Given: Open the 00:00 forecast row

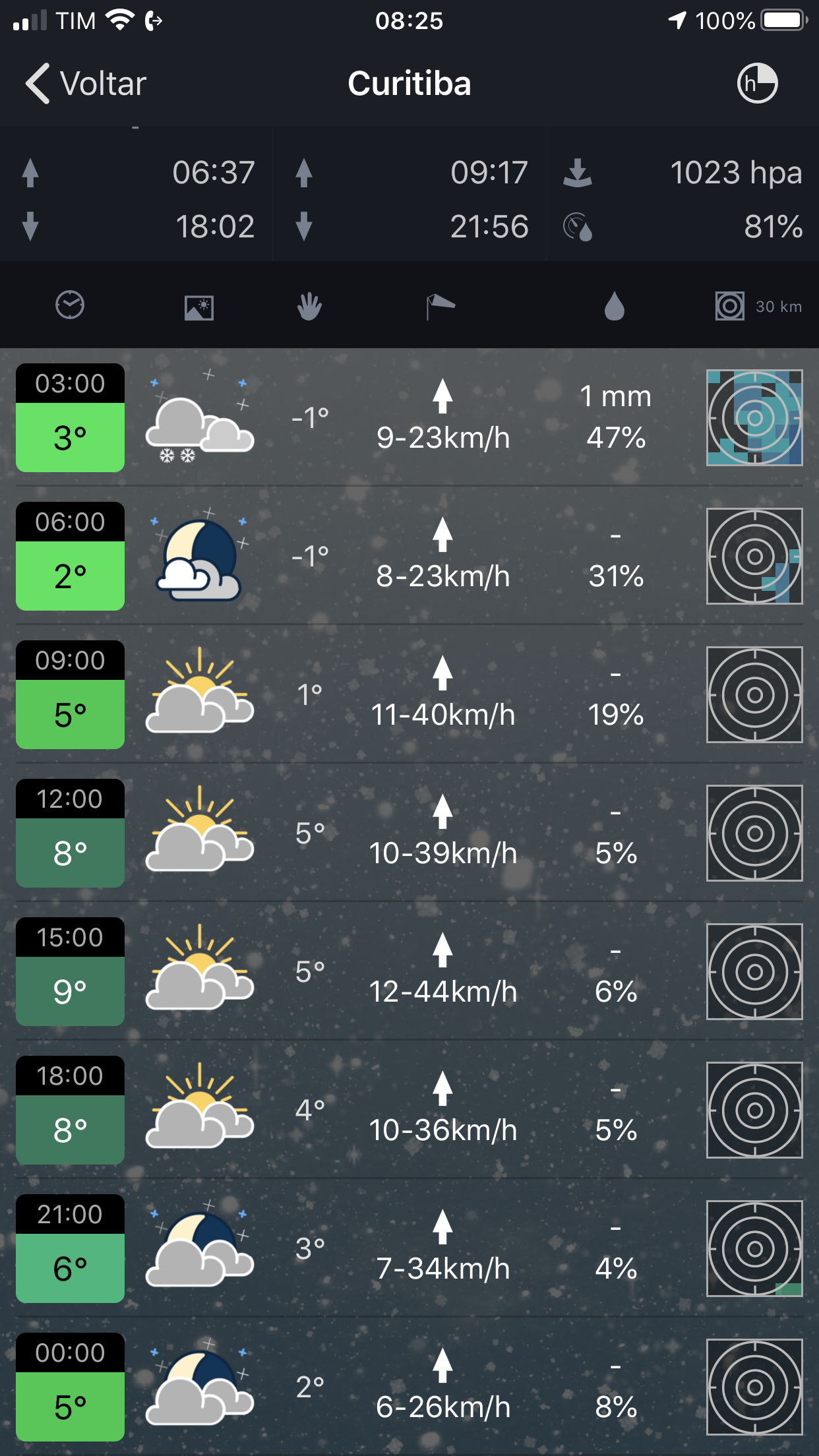Looking at the screenshot, I should (409, 1387).
